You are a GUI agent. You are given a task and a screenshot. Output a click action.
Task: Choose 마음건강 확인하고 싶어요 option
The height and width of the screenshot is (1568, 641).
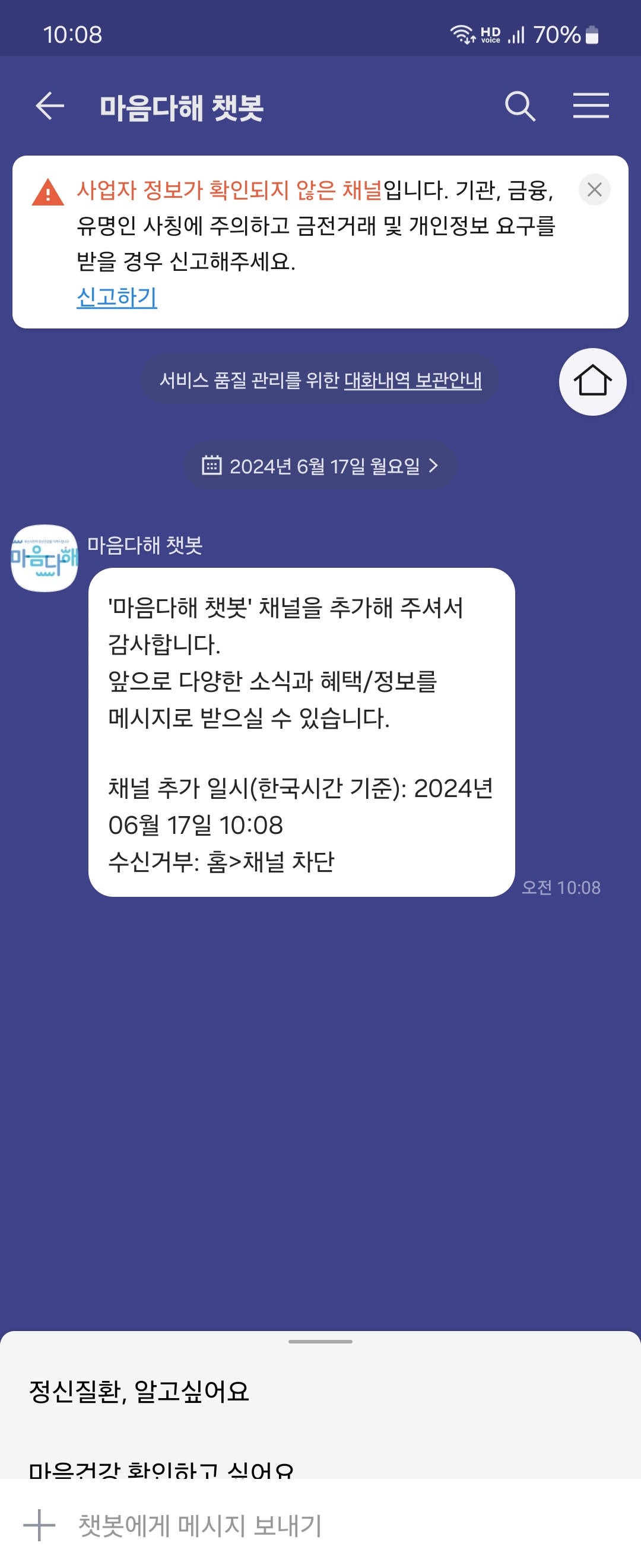pyautogui.click(x=162, y=1470)
